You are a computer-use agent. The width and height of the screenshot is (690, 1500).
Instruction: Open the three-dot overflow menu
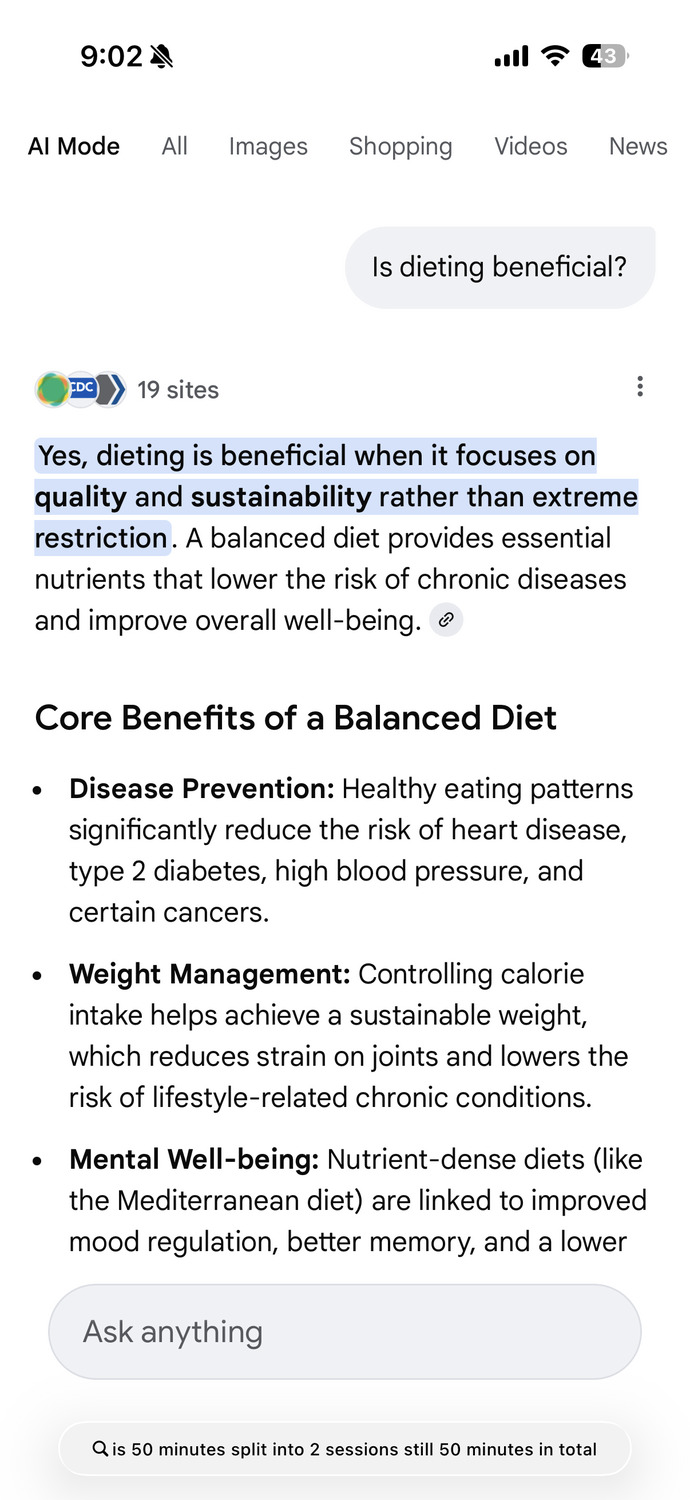pos(640,387)
